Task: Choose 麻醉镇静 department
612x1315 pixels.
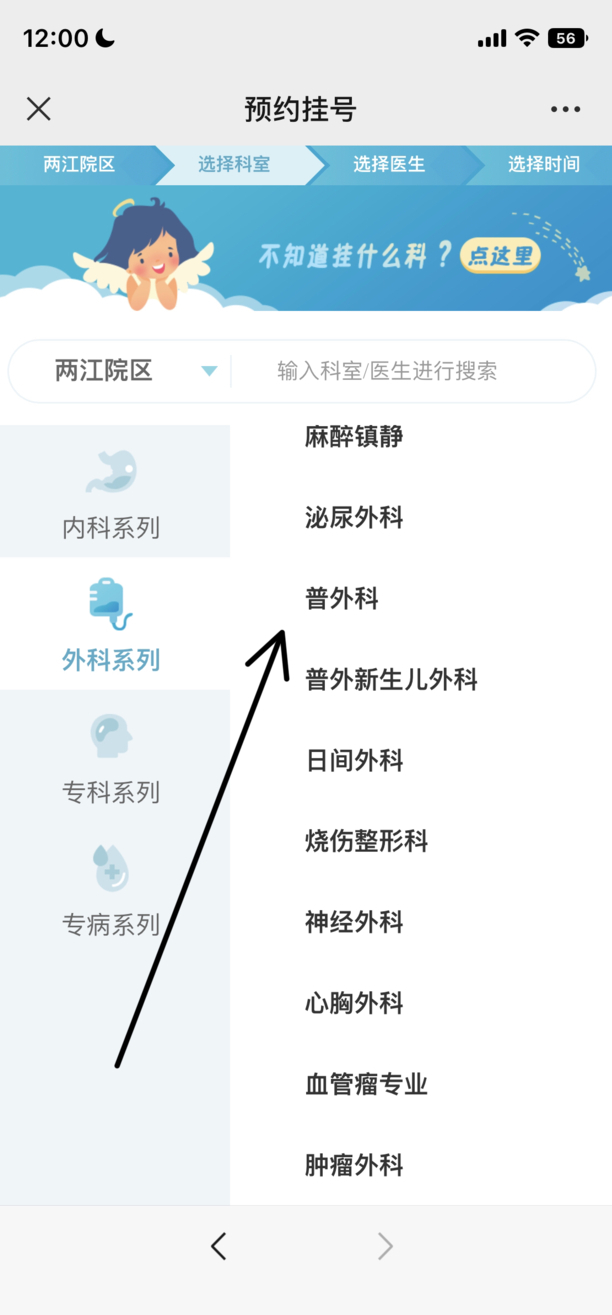Action: (354, 436)
